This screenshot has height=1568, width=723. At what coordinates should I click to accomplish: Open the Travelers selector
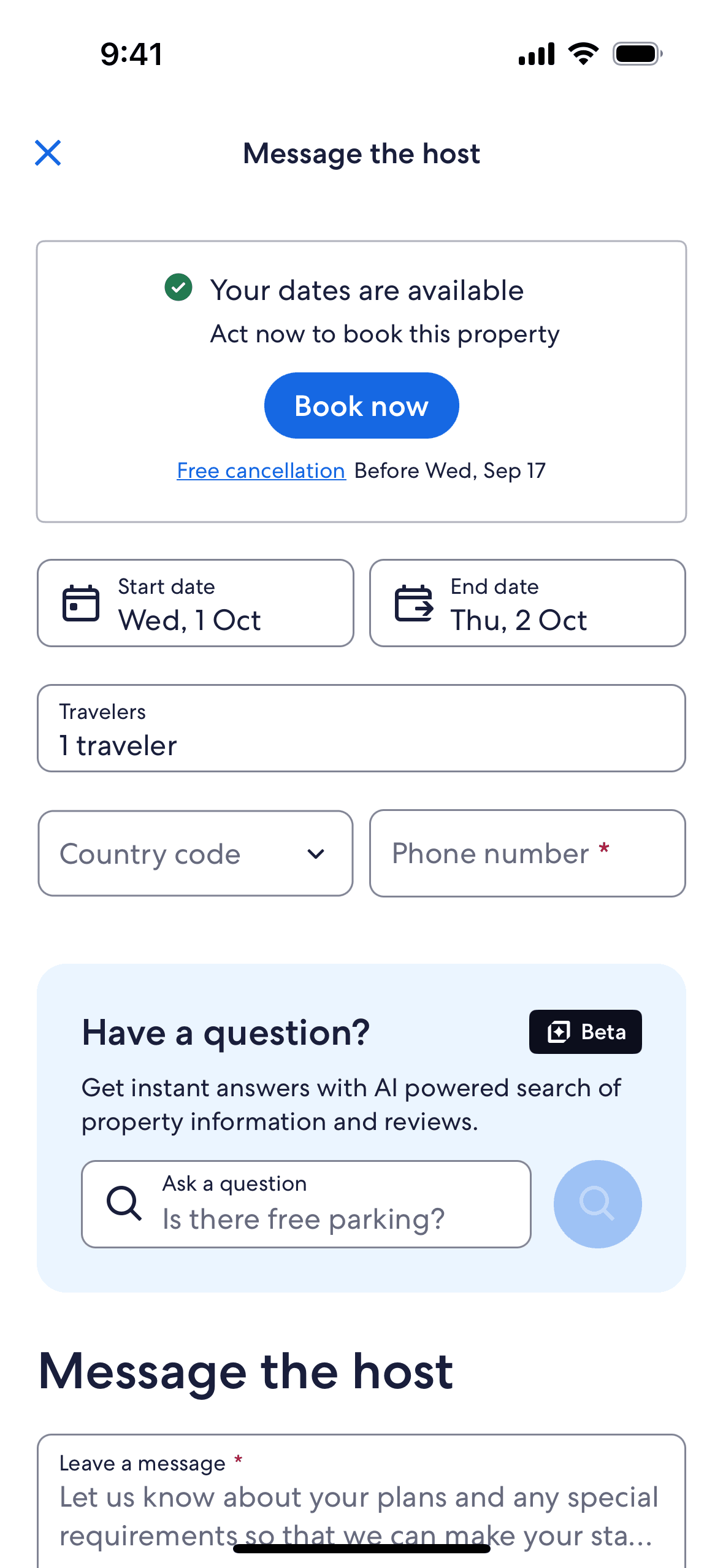(361, 728)
